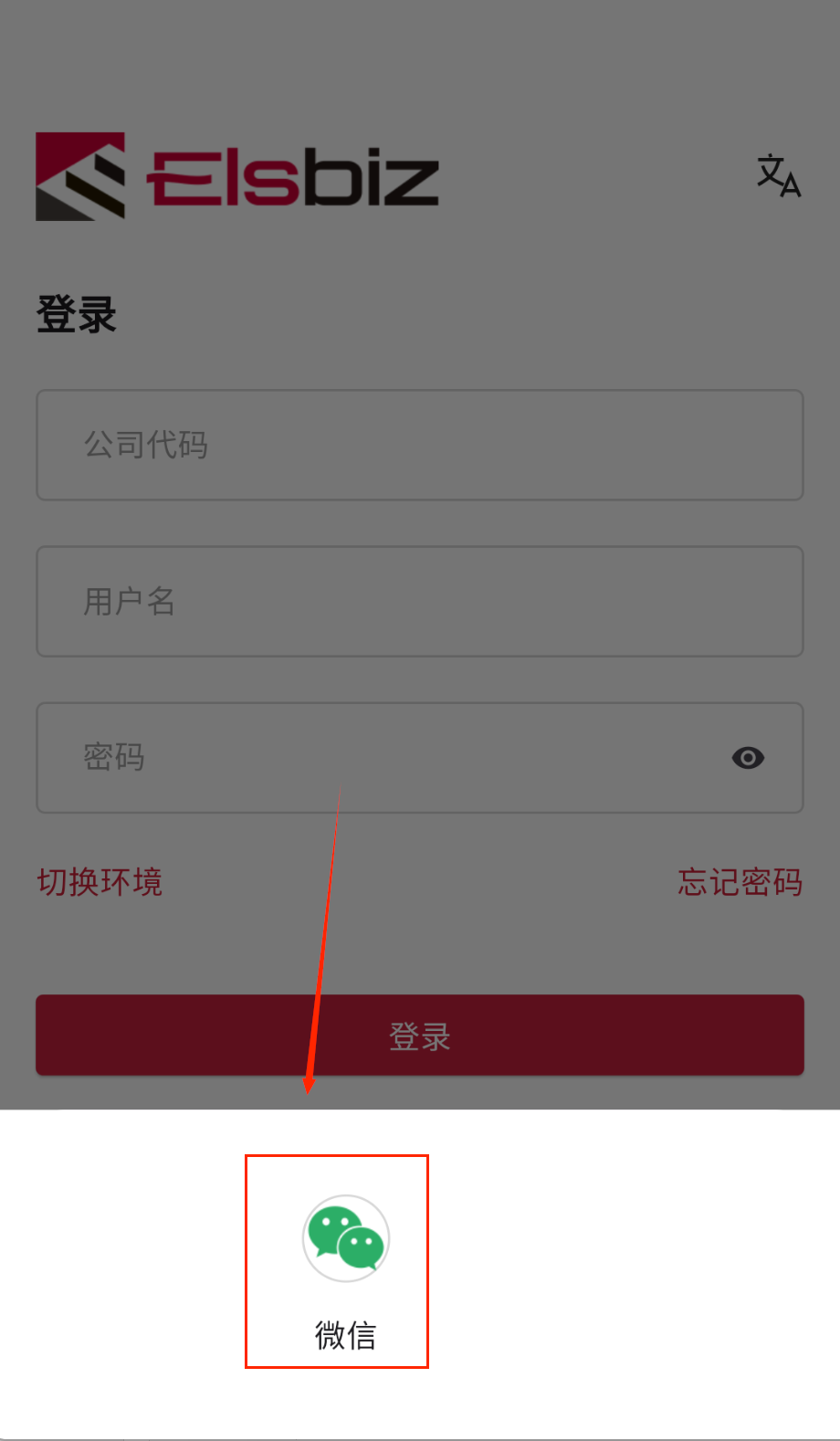Select the 用户名 username field
Image resolution: width=840 pixels, height=1441 pixels.
419,602
